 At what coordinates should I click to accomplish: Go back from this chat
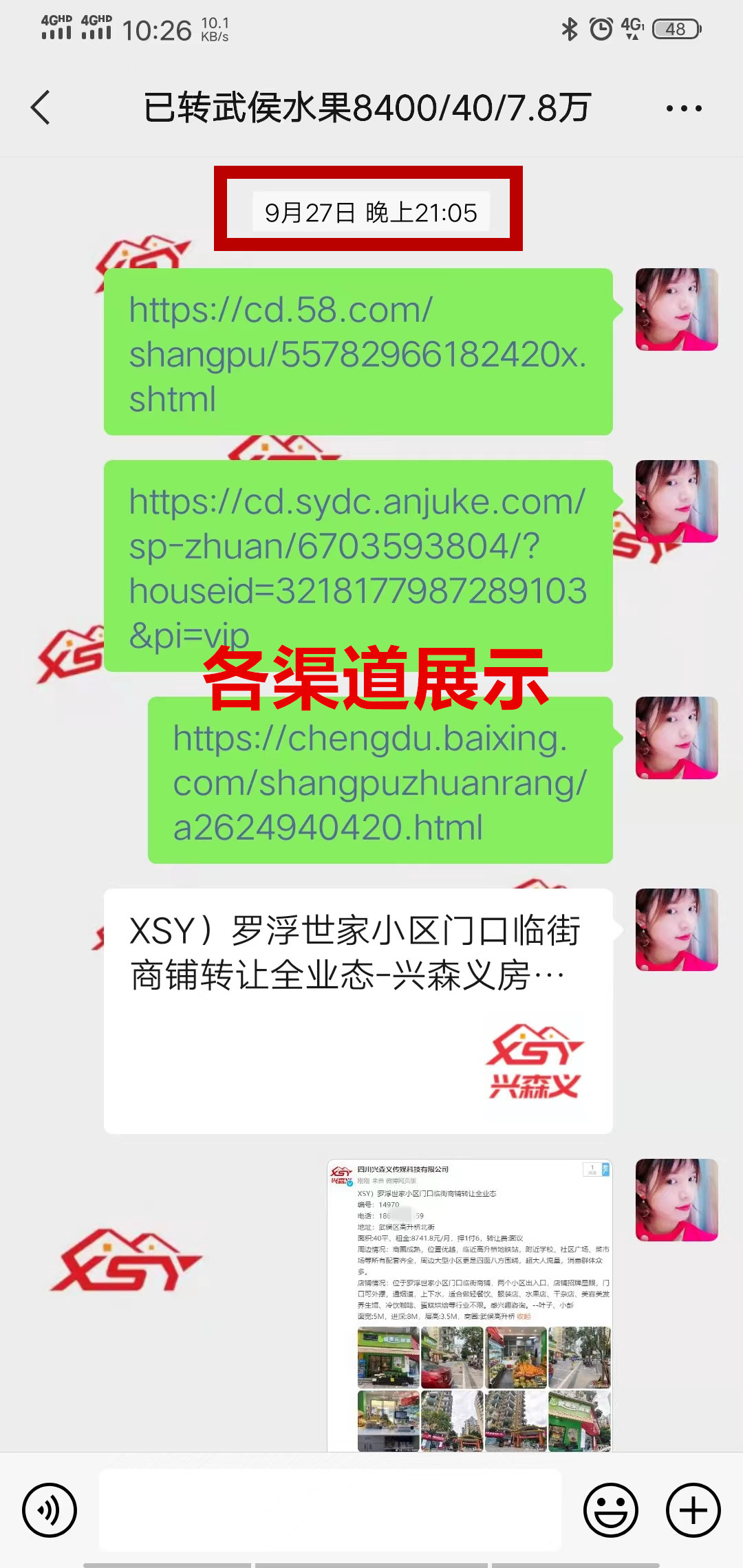(41, 108)
